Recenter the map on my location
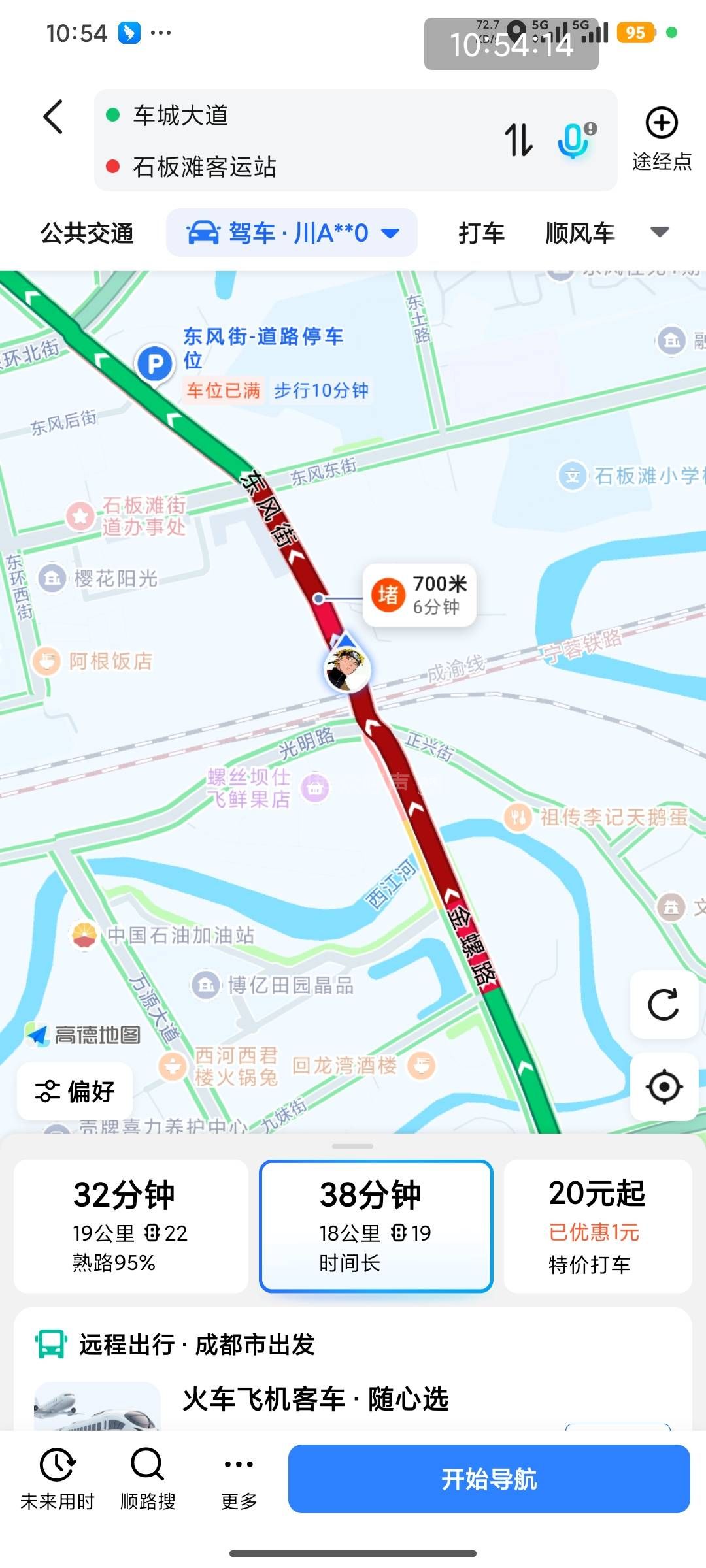706x1568 pixels. point(664,1087)
